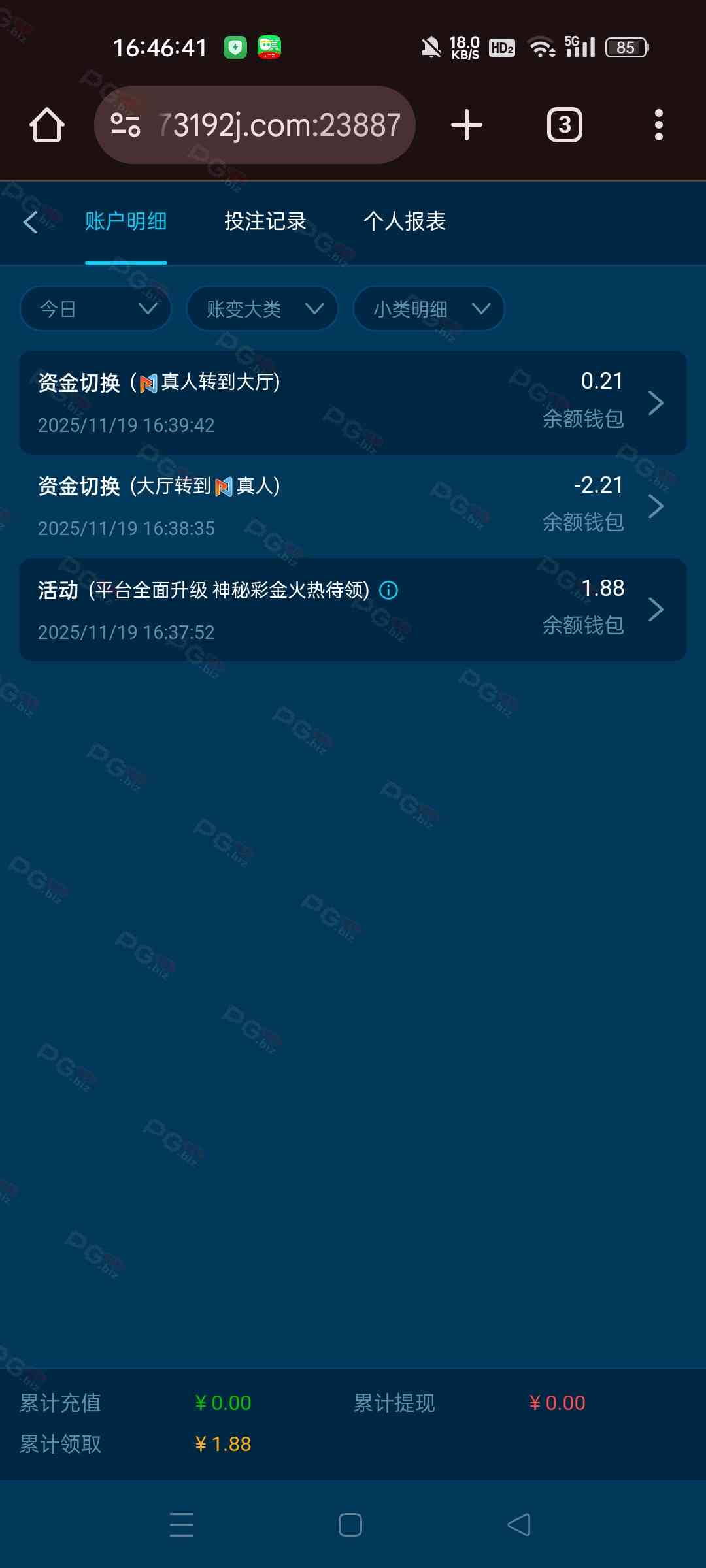Expand the 小类明细 filter dropdown
Image resolution: width=706 pixels, height=1568 pixels.
click(429, 308)
